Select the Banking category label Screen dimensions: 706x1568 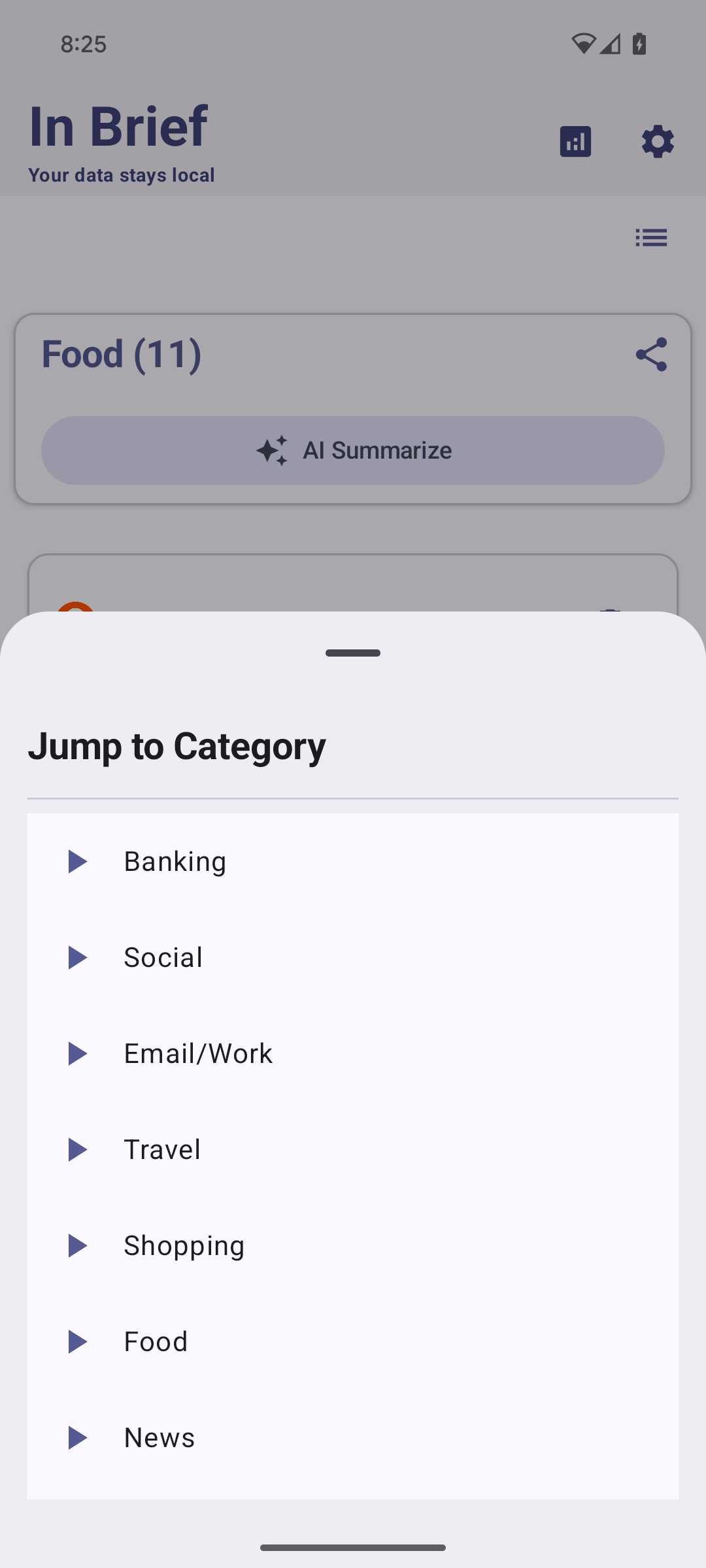pos(175,861)
